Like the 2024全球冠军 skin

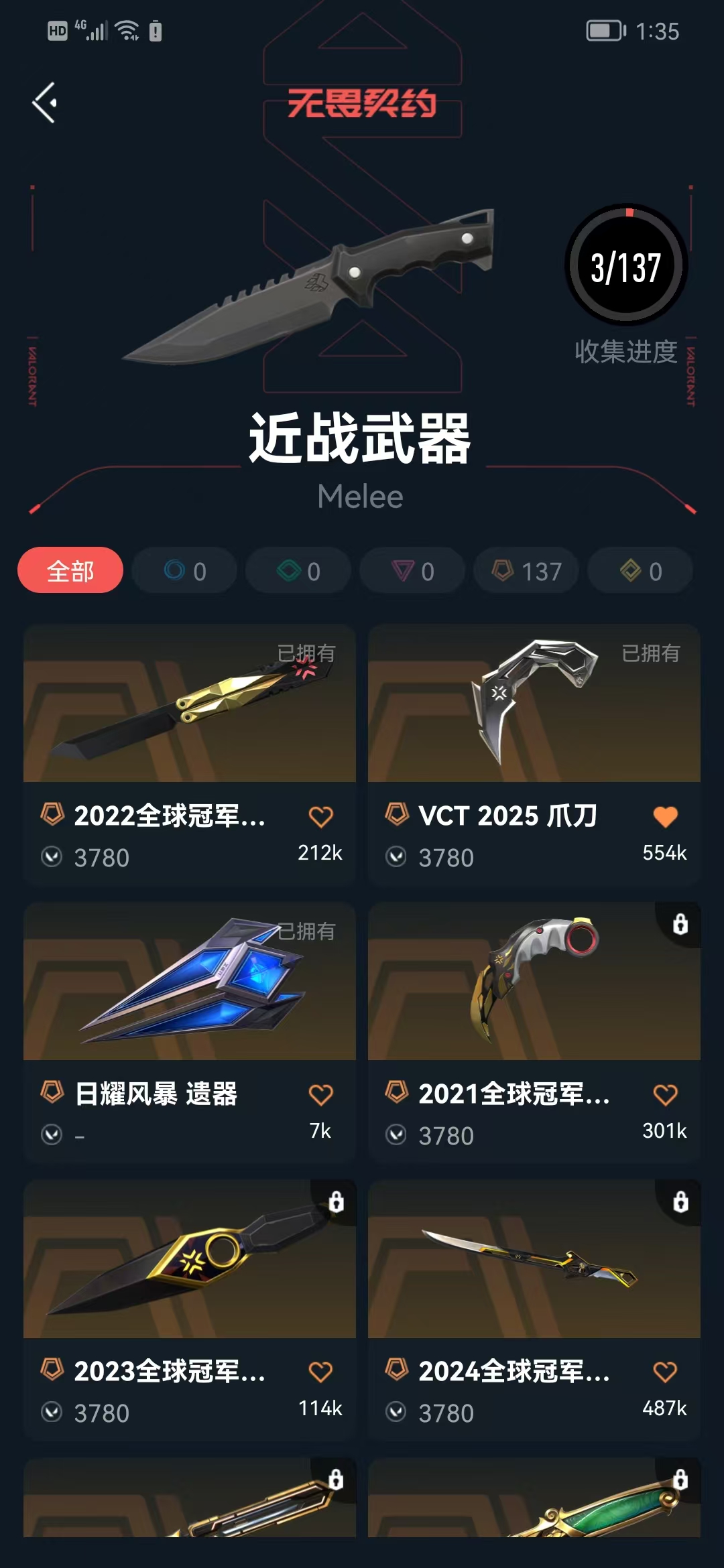(665, 1372)
